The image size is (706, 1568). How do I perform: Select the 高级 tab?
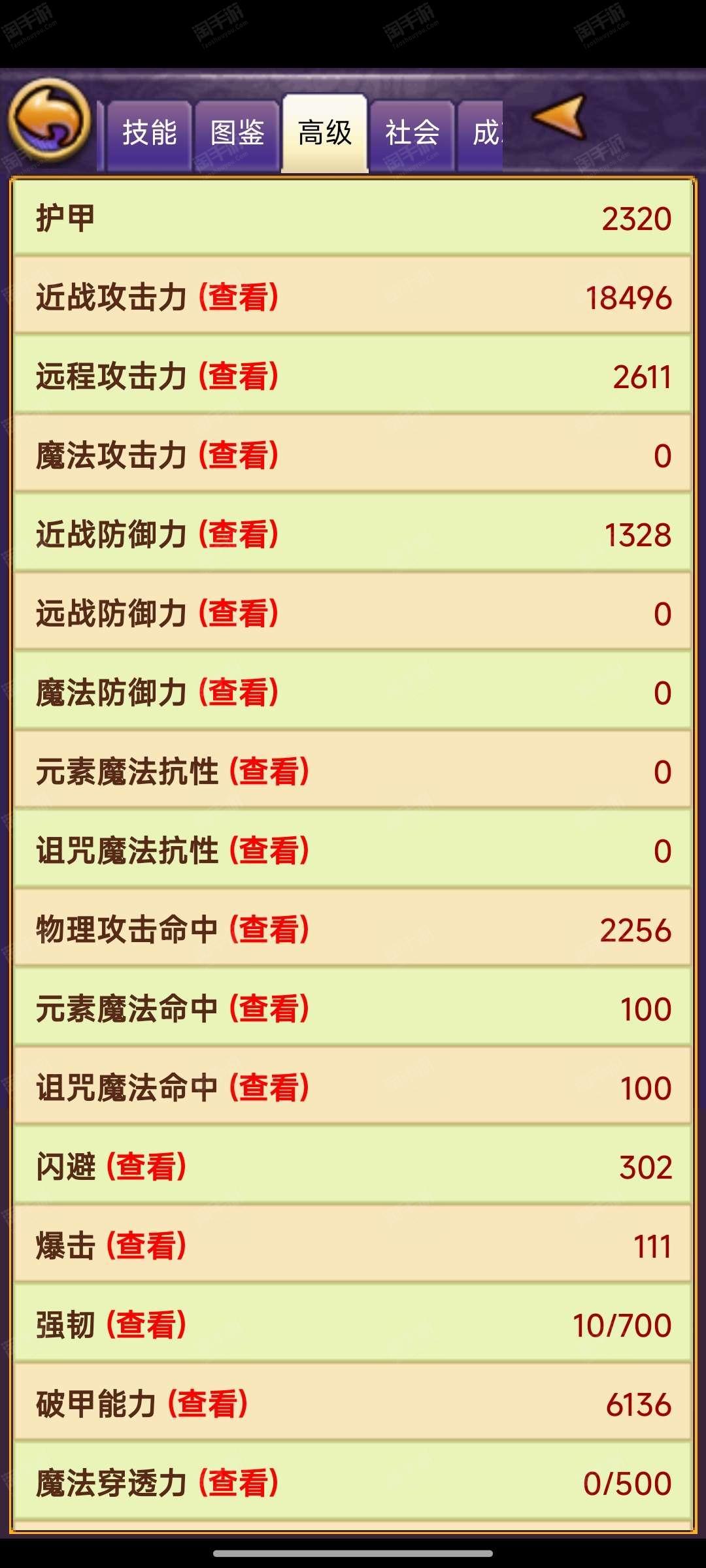click(x=325, y=133)
